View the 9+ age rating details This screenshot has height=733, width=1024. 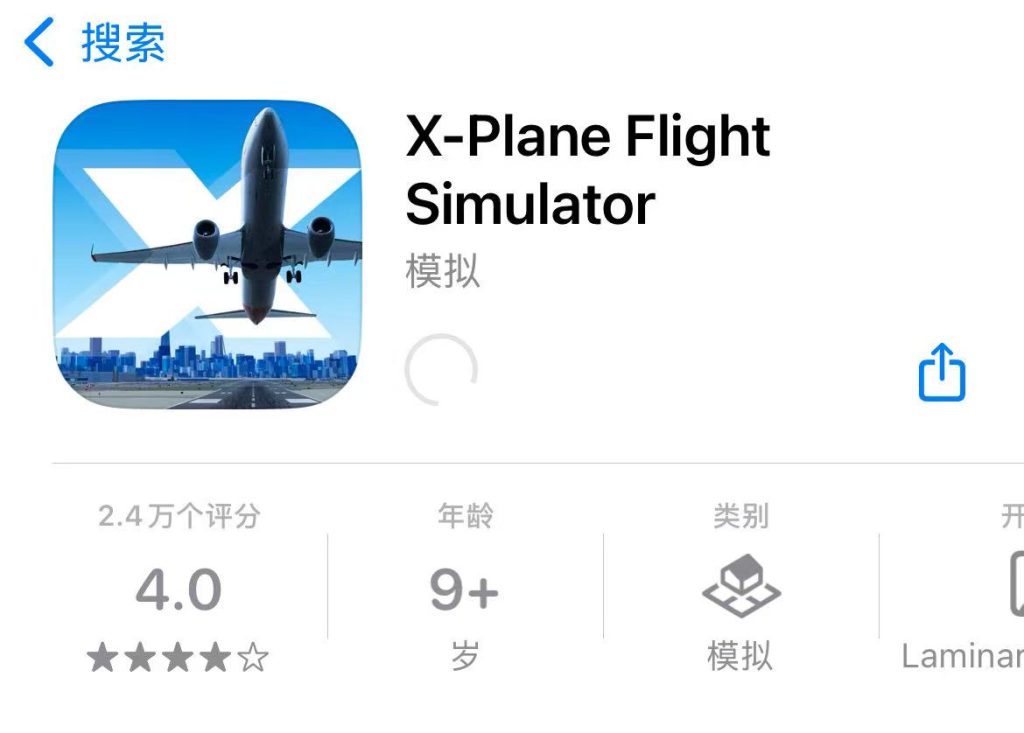(464, 589)
